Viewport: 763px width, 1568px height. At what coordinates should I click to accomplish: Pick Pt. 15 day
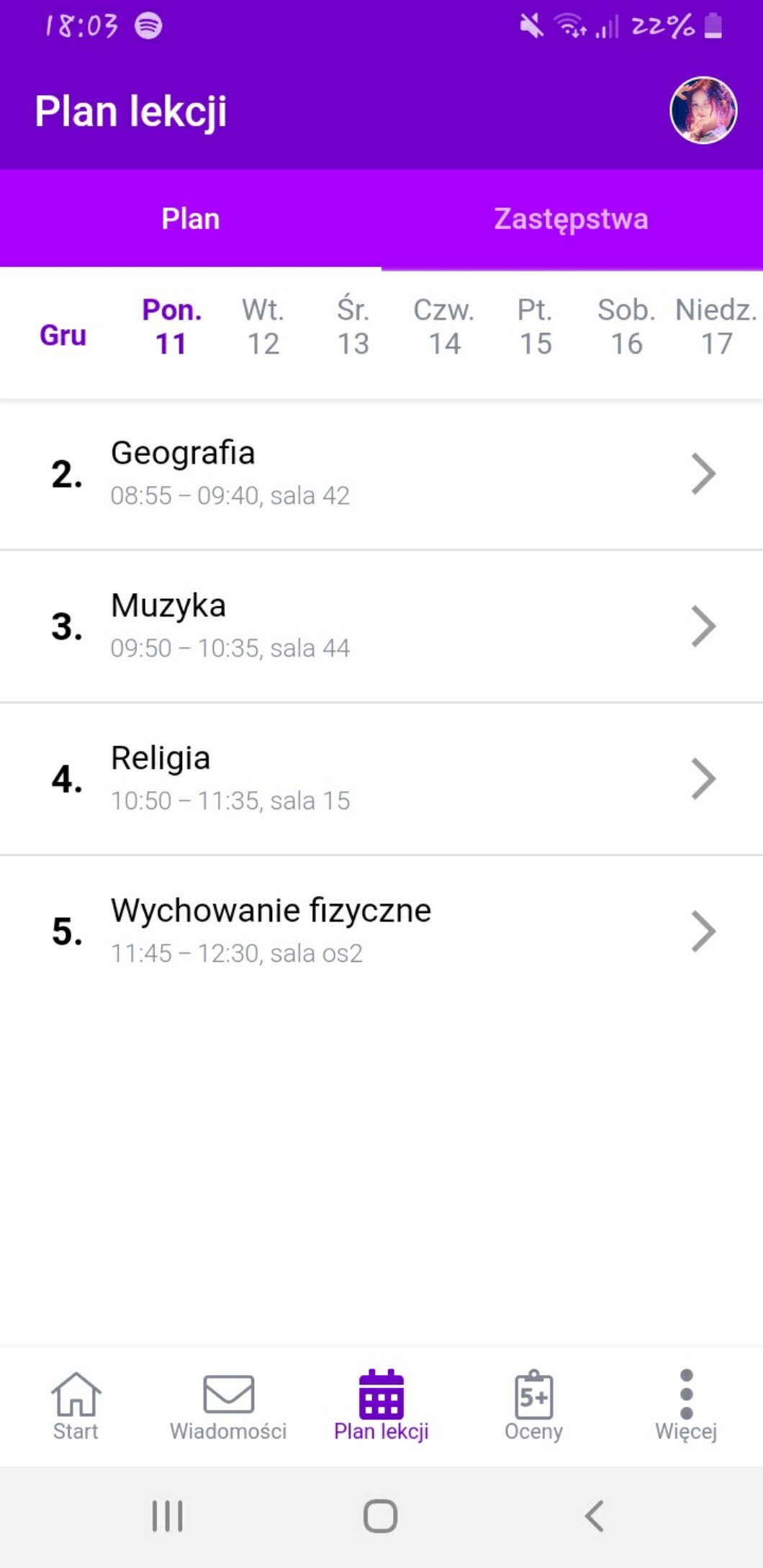point(536,328)
